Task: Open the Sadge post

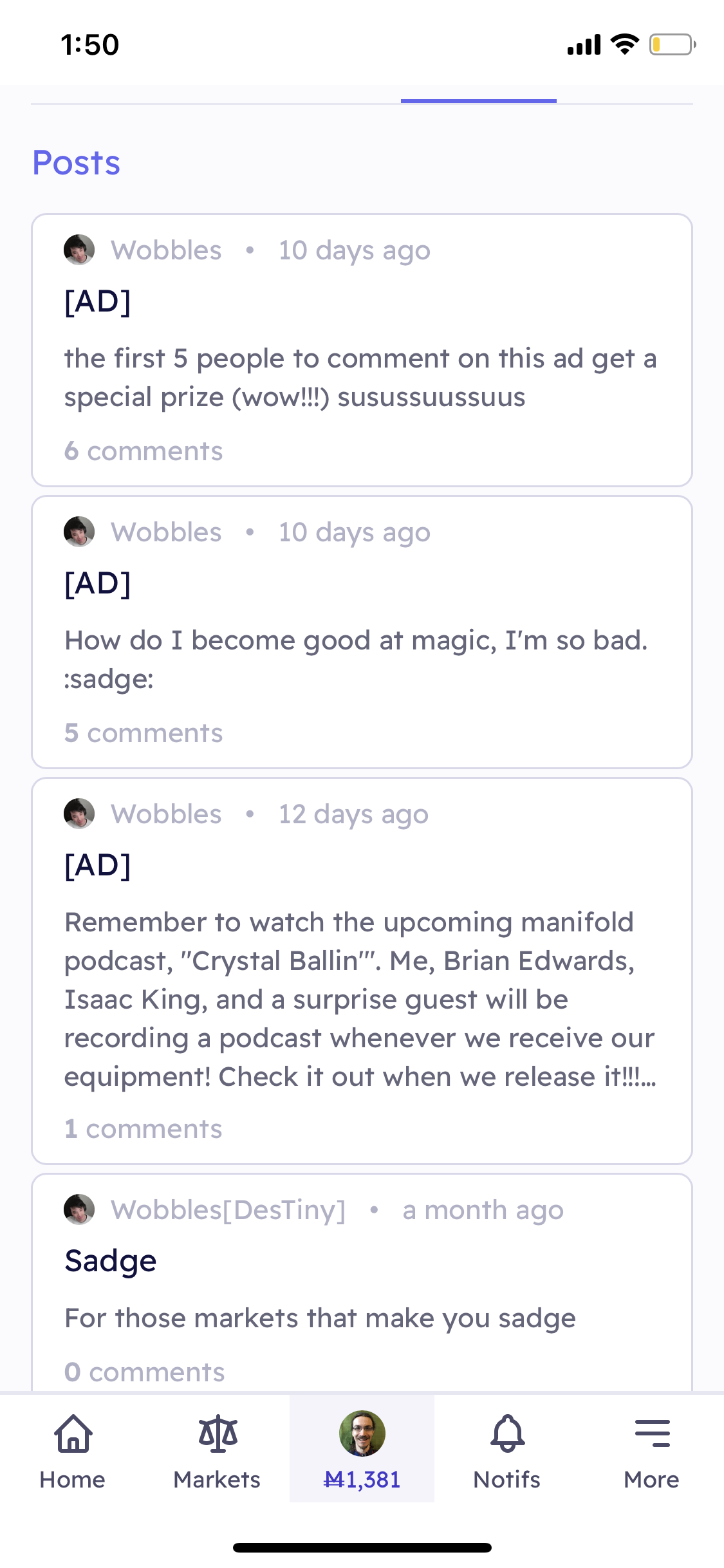Action: pos(362,1282)
